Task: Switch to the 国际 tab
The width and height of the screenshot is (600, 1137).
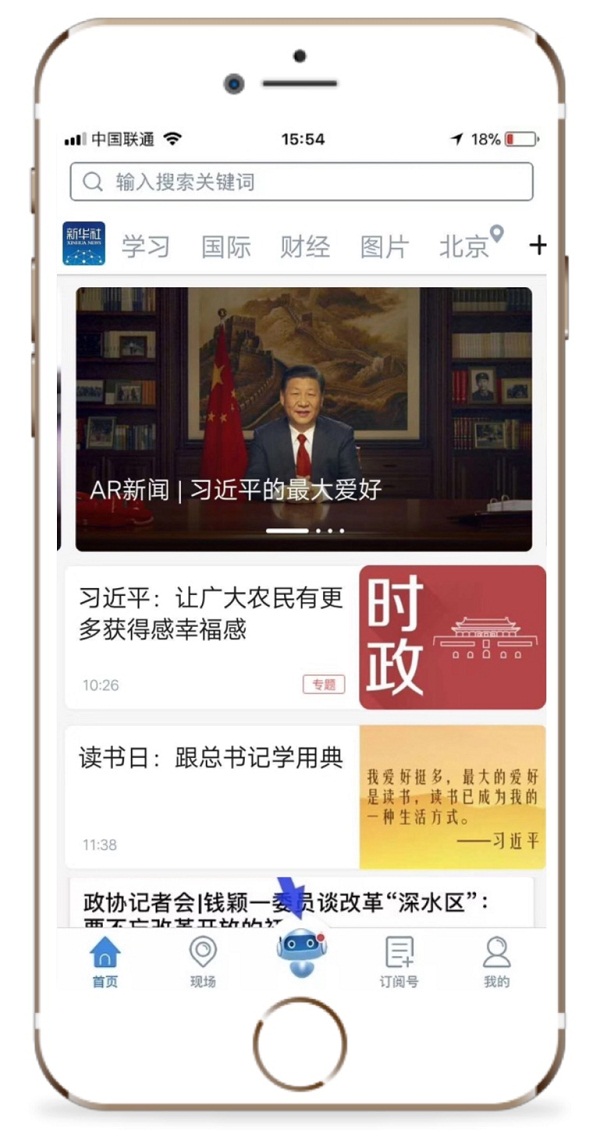Action: tap(226, 246)
